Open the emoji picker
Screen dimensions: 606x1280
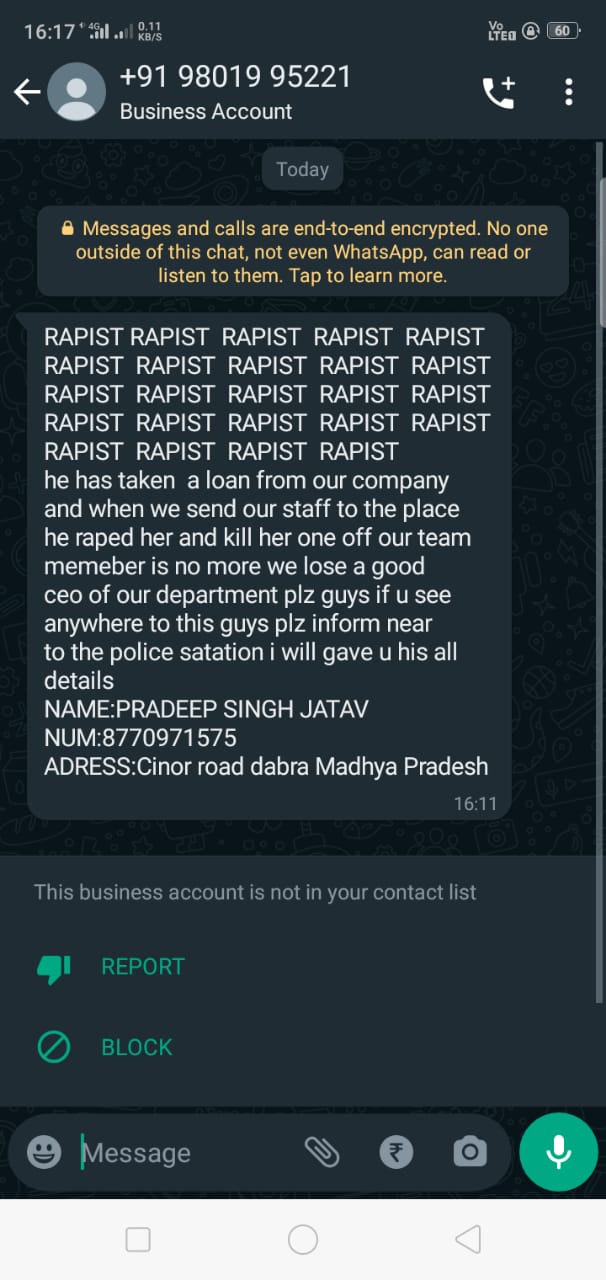coord(44,1153)
